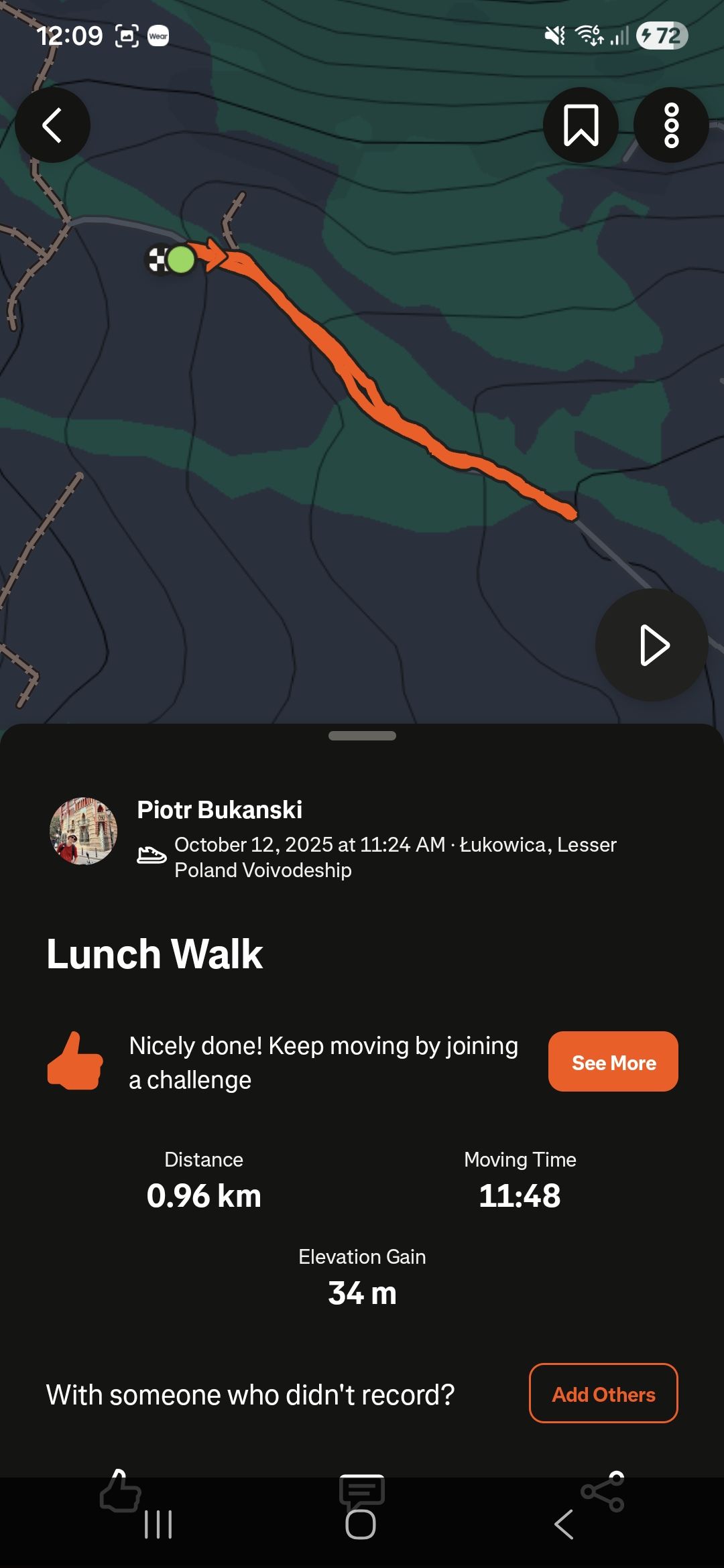Tap Add Others to tag companions

point(603,1393)
